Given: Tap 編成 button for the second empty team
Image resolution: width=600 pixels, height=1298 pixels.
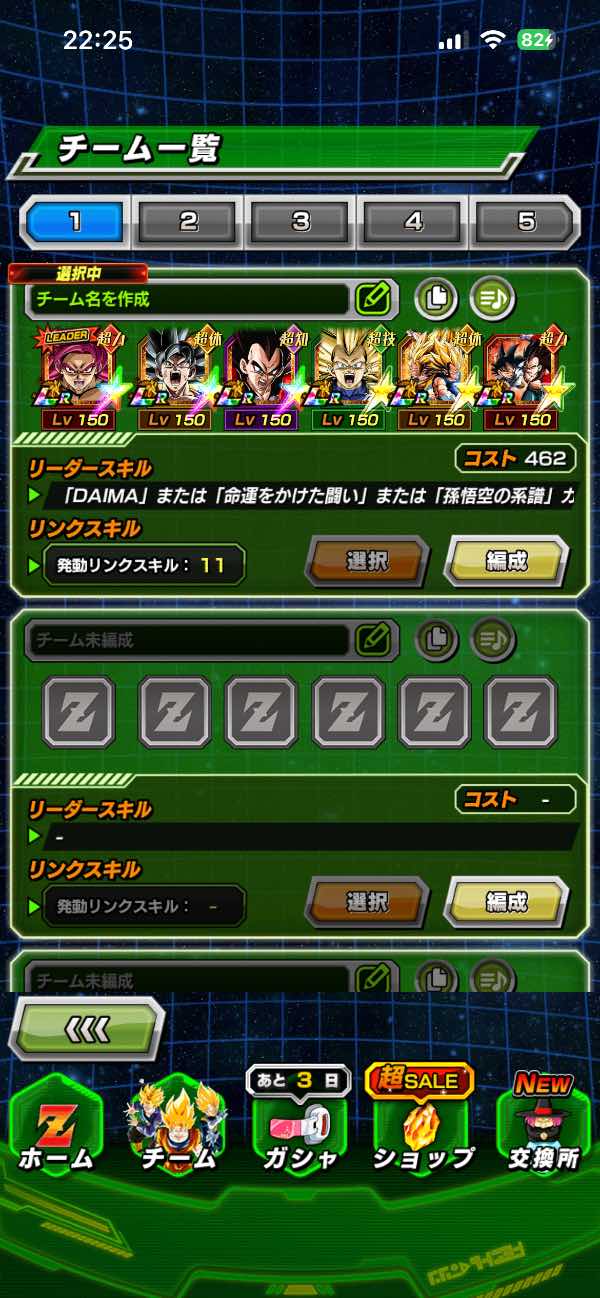Looking at the screenshot, I should pyautogui.click(x=506, y=902).
